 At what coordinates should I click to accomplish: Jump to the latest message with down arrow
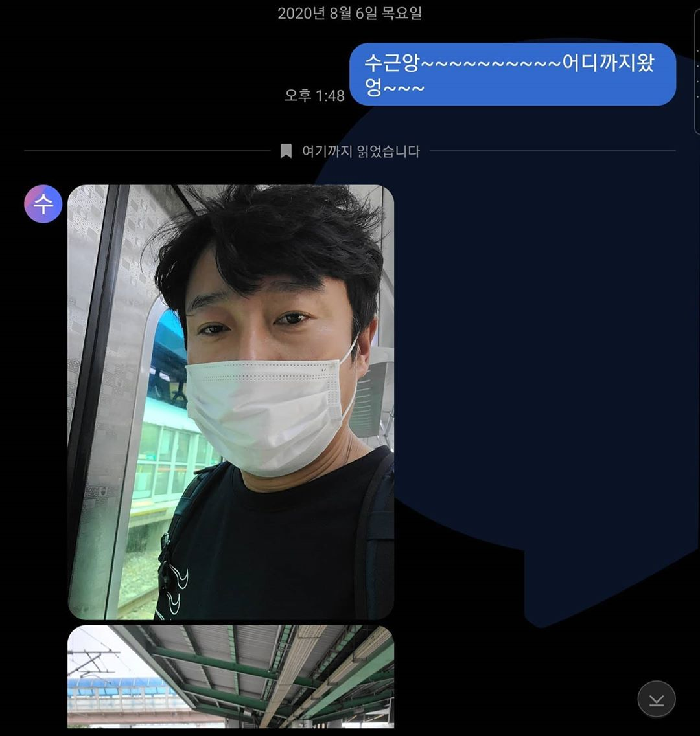pyautogui.click(x=656, y=699)
